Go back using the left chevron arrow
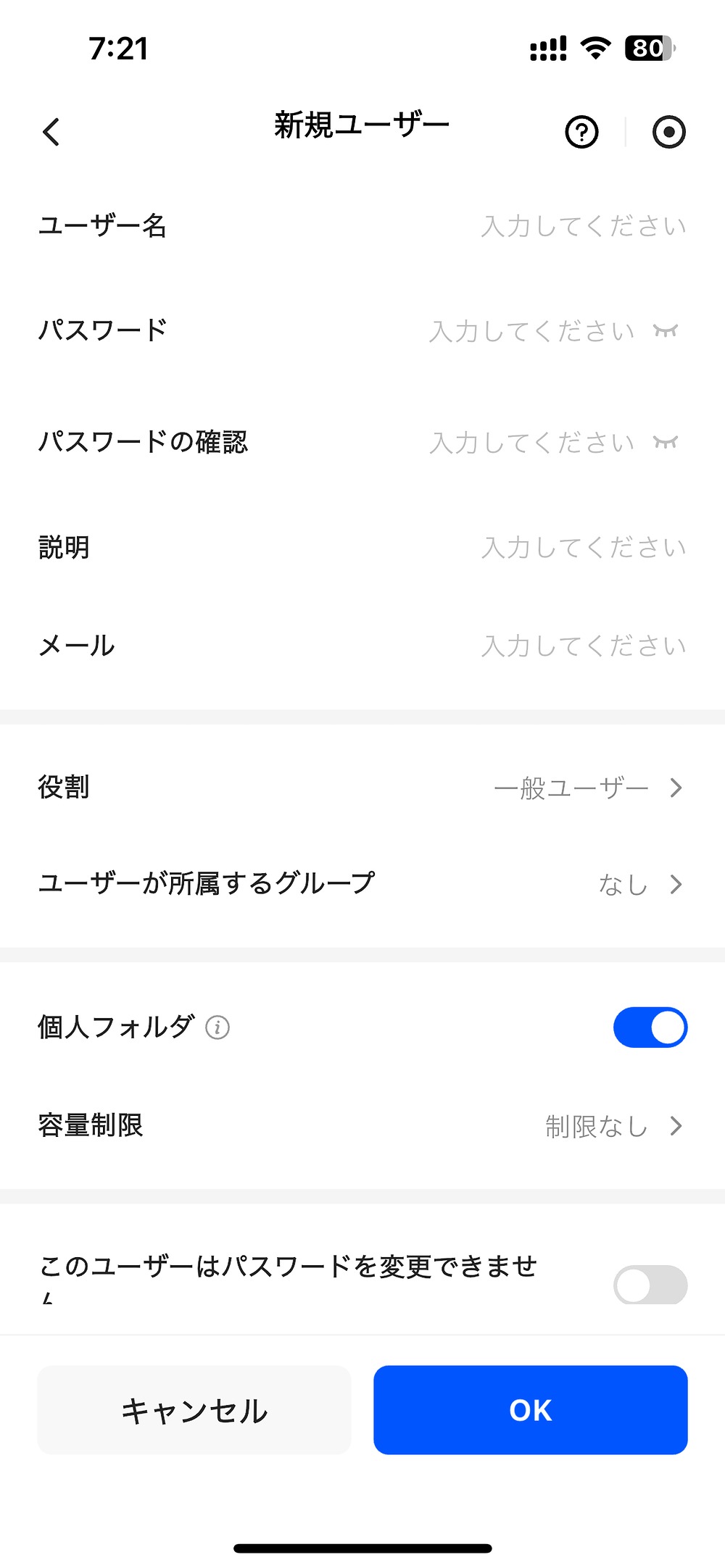The height and width of the screenshot is (1568, 725). (x=51, y=132)
